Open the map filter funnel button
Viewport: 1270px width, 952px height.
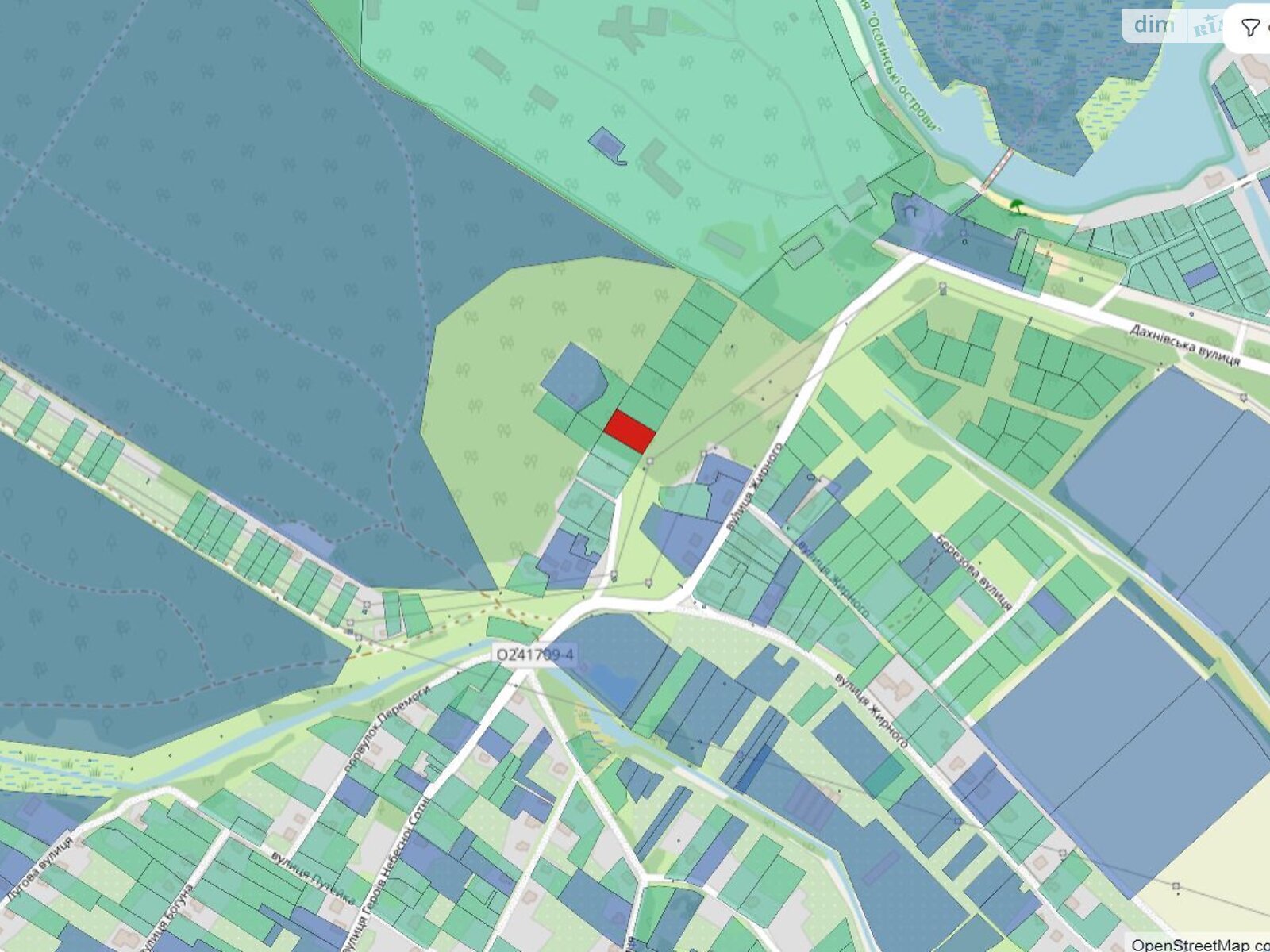pyautogui.click(x=1250, y=29)
